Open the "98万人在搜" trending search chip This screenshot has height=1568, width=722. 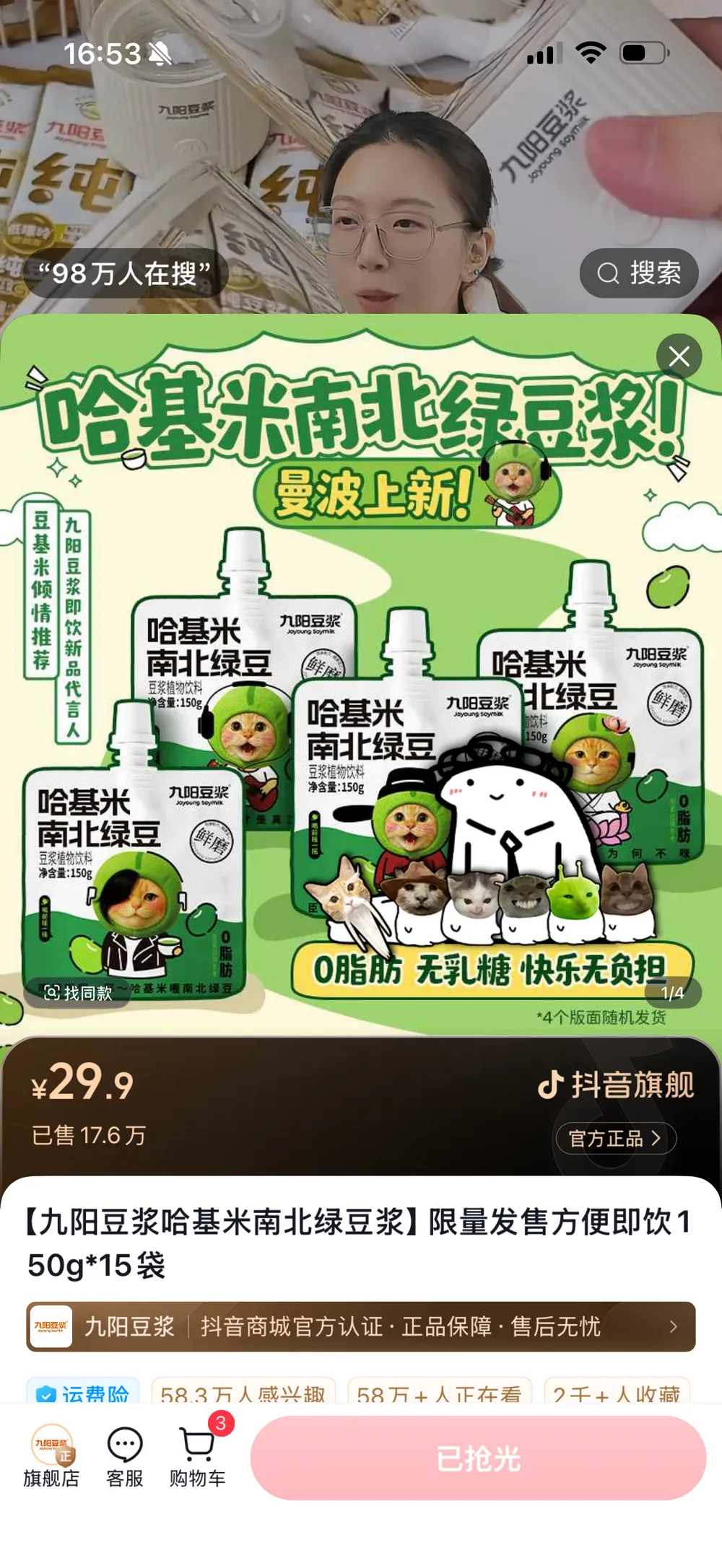[x=126, y=273]
